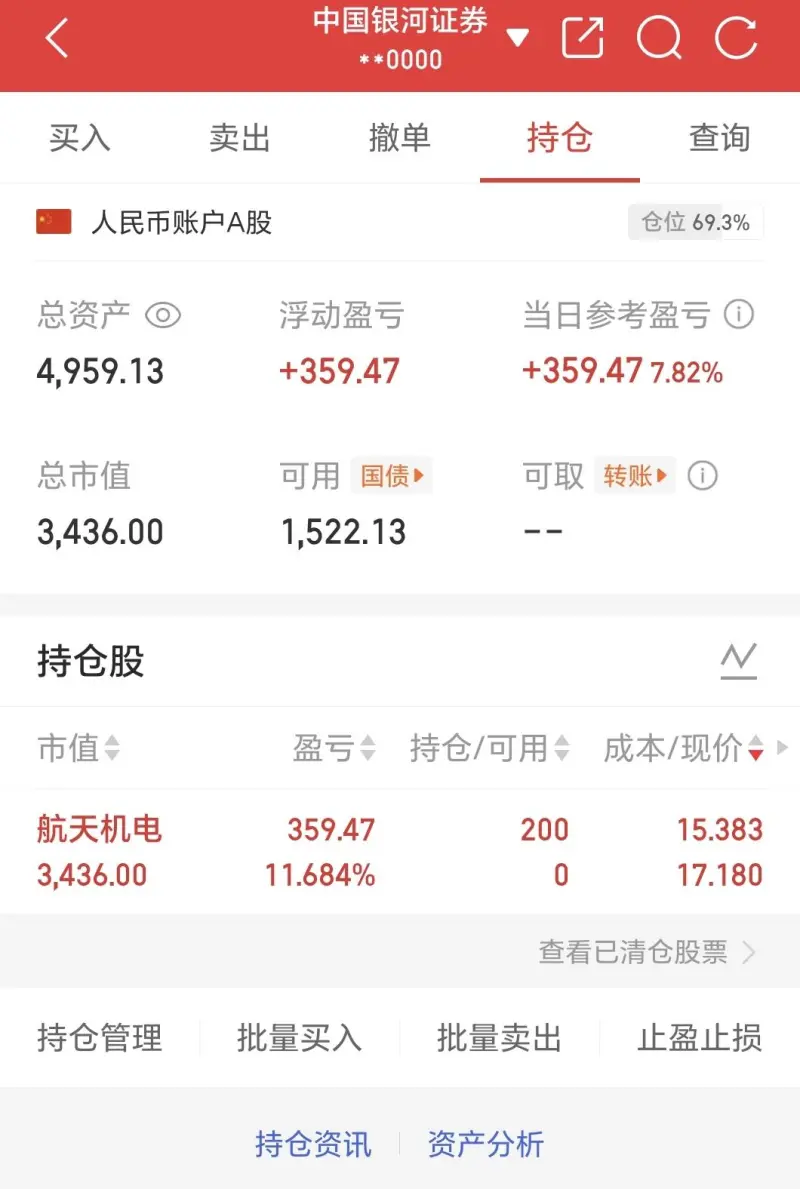This screenshot has width=800, height=1189.
Task: Switch to the 查询 tab
Action: tap(719, 138)
